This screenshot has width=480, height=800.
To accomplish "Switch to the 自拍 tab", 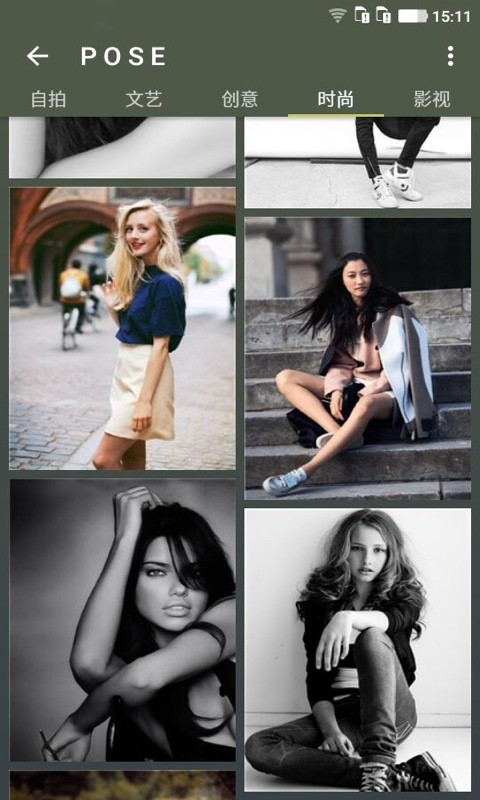I will tap(48, 99).
